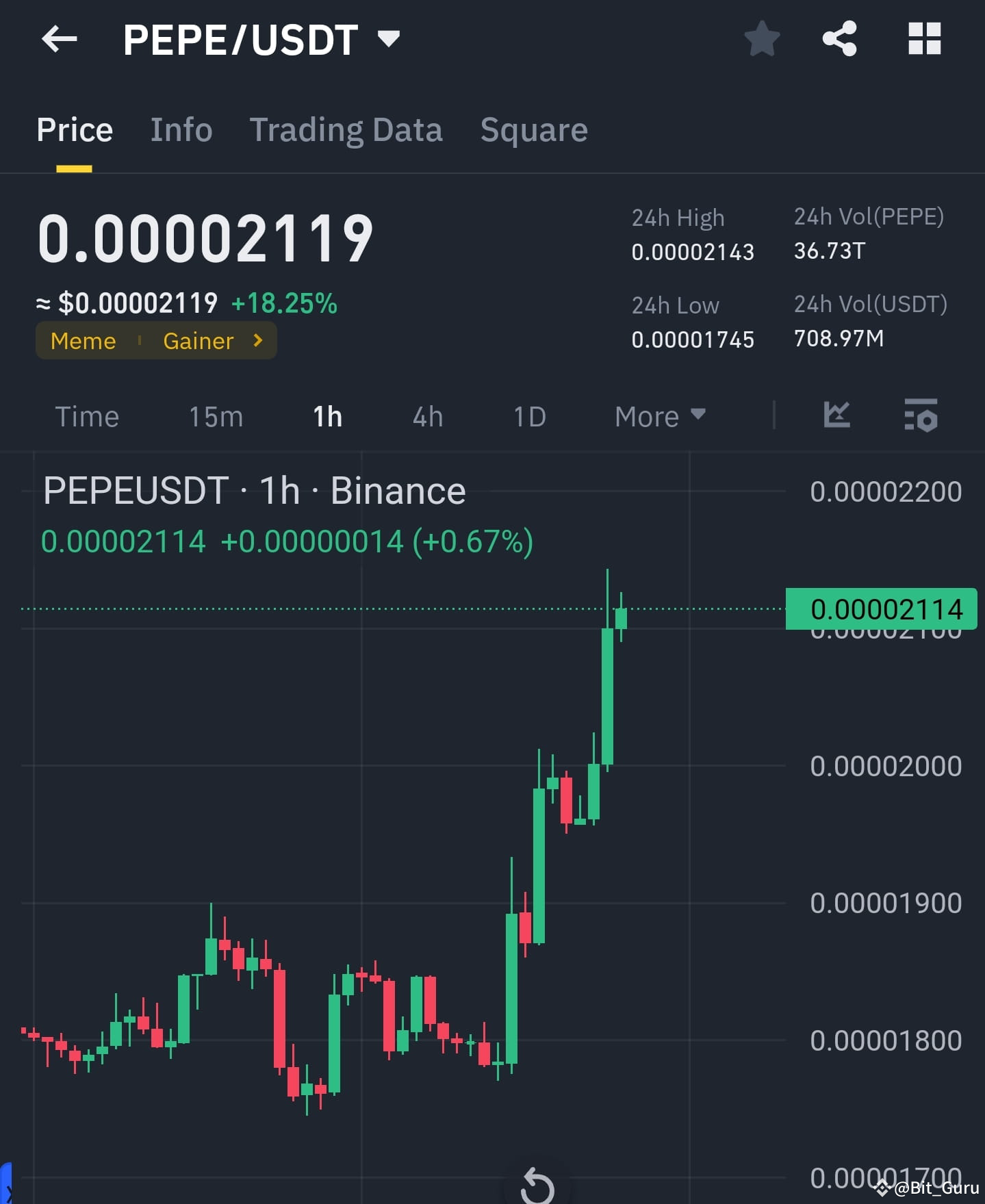Open the PEPE/USDT pair selector dropdown
This screenshot has height=1204, width=985.
tap(388, 39)
